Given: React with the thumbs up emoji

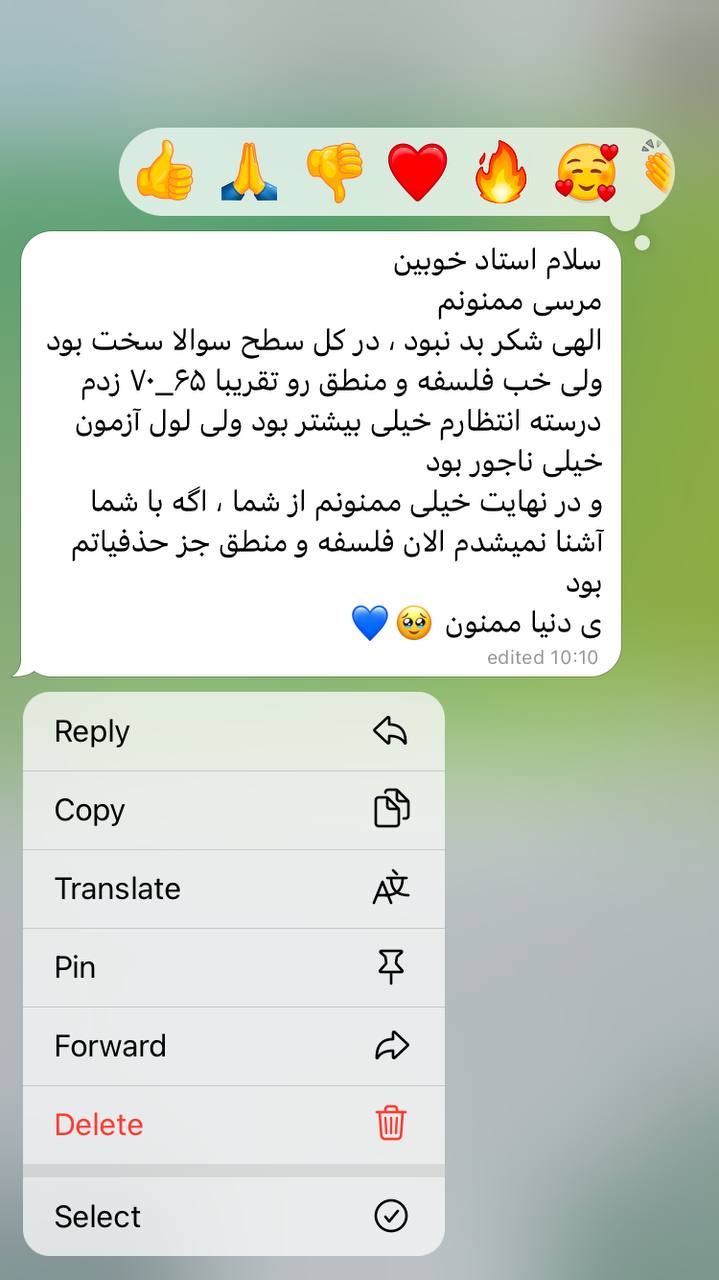Looking at the screenshot, I should point(164,171).
